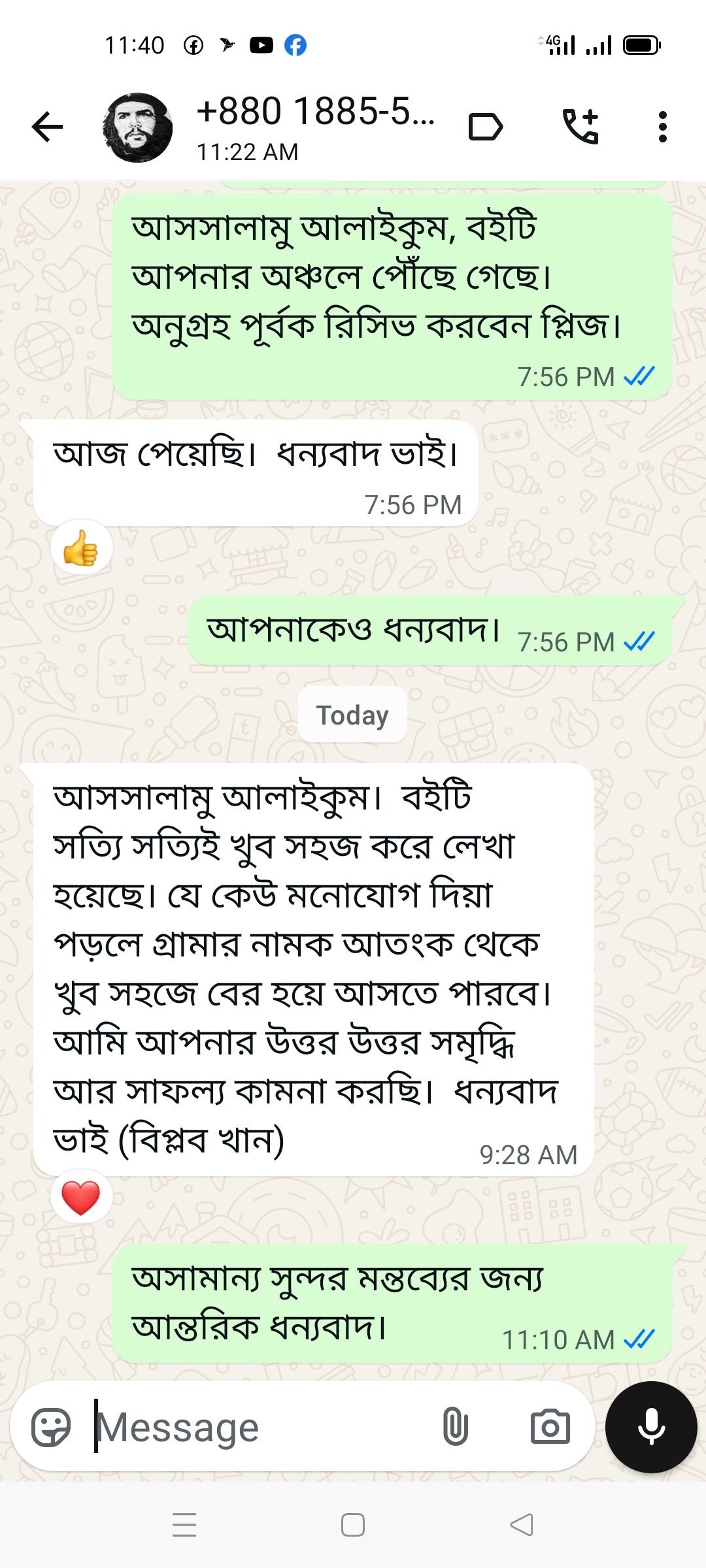Tap the battery indicator in the status bar
Image resolution: width=706 pixels, height=1568 pixels.
[642, 44]
